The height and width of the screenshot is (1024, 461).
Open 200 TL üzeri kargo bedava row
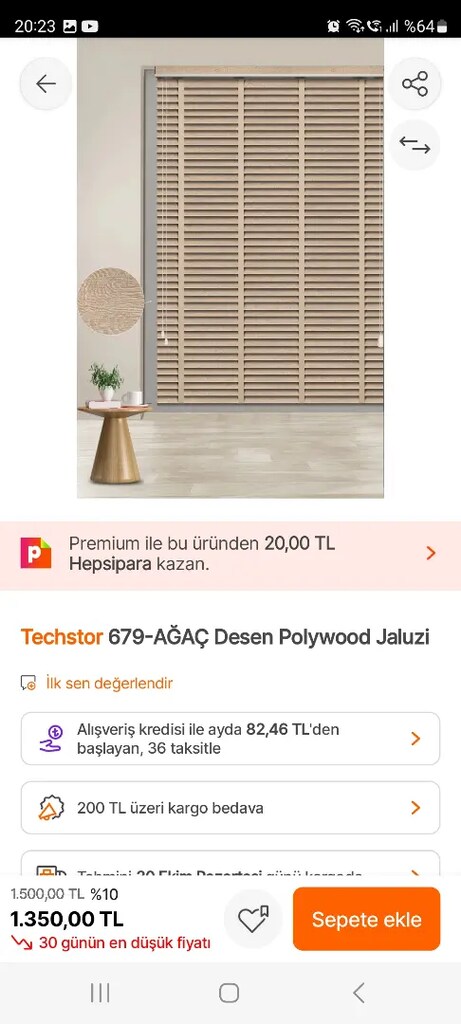tap(230, 808)
